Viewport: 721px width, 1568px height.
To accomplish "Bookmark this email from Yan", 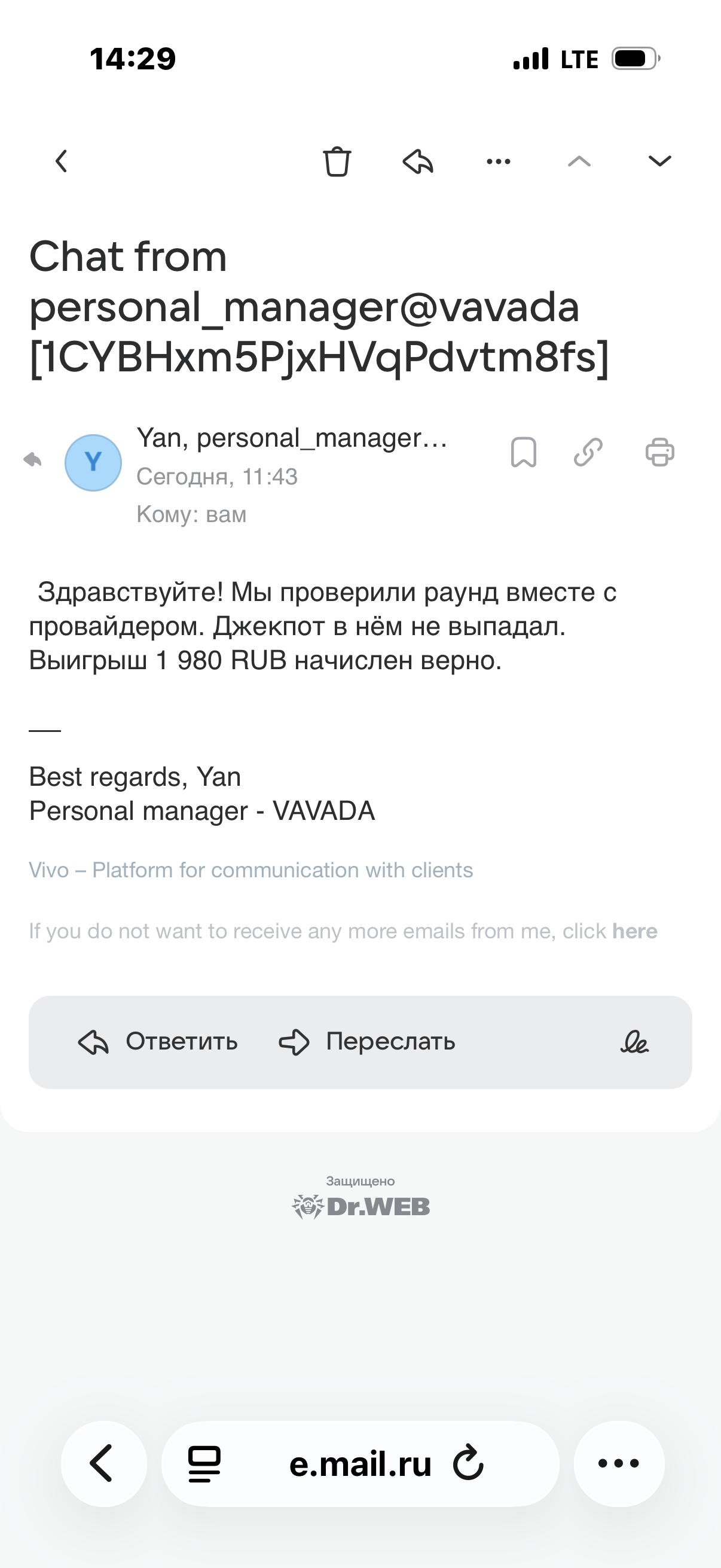I will click(x=523, y=452).
